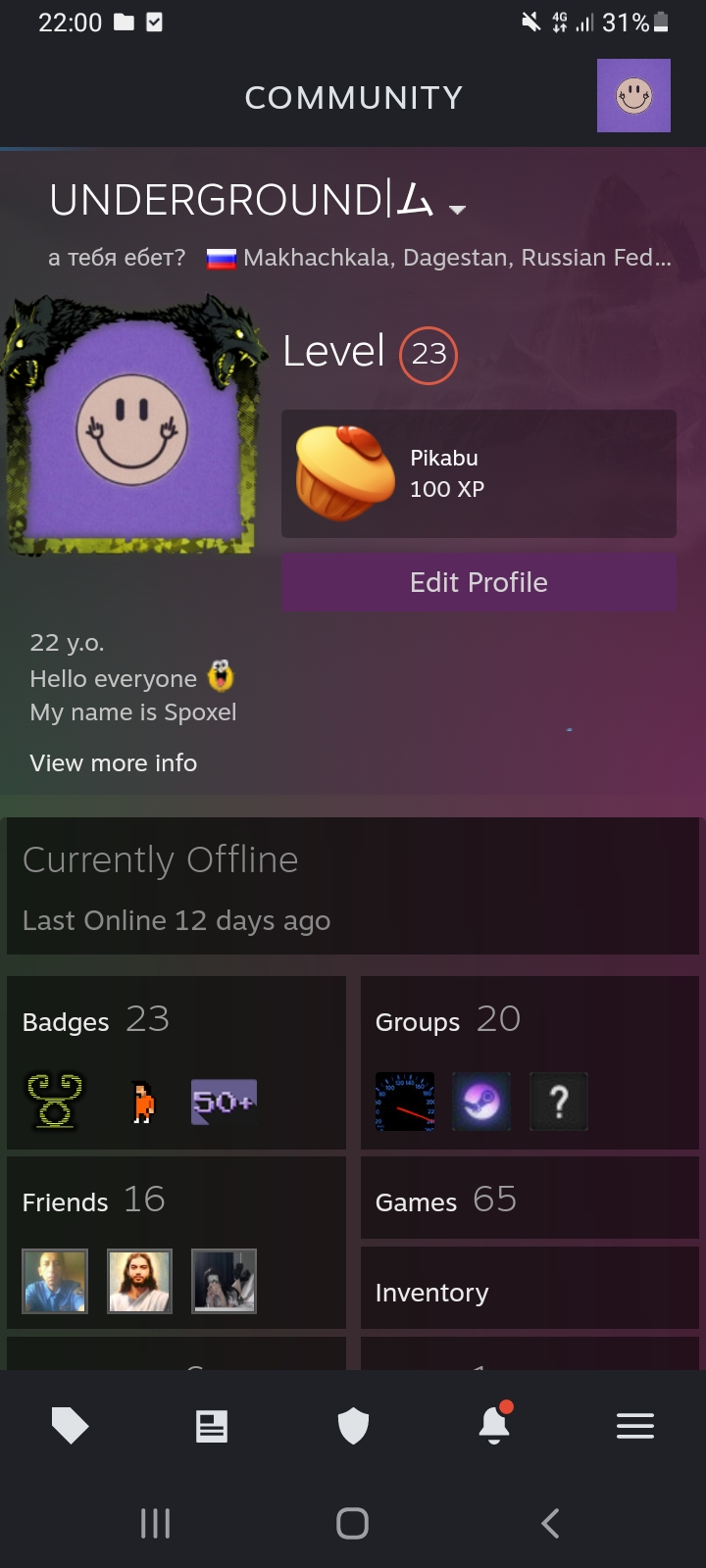
Task: Tap Edit Profile
Action: pyautogui.click(x=479, y=582)
